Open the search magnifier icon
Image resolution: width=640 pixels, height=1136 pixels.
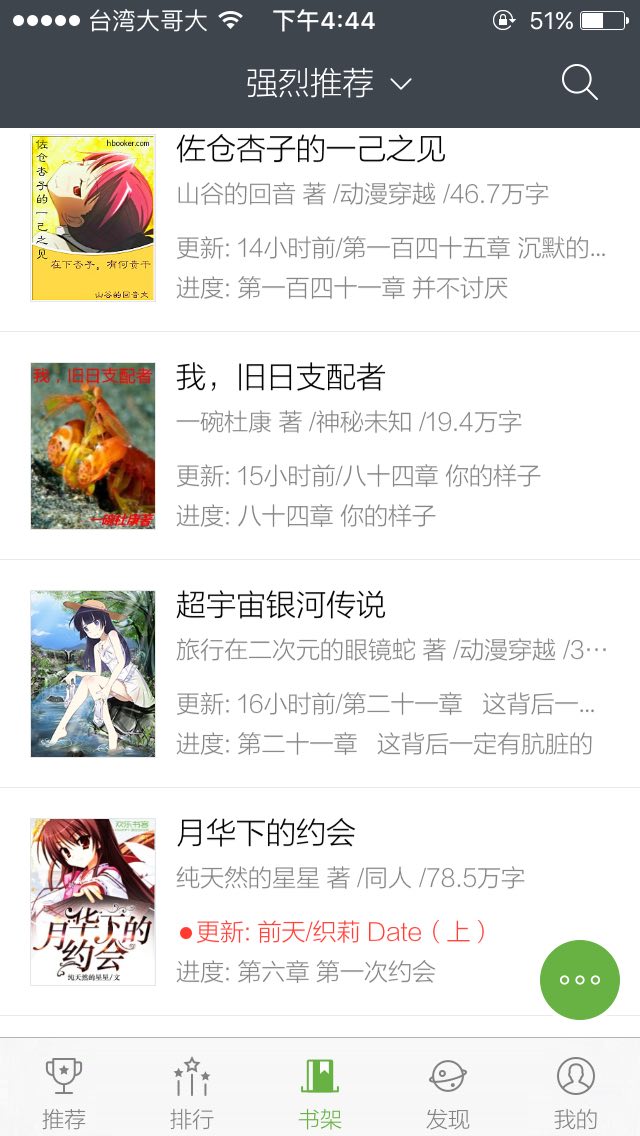coord(579,82)
